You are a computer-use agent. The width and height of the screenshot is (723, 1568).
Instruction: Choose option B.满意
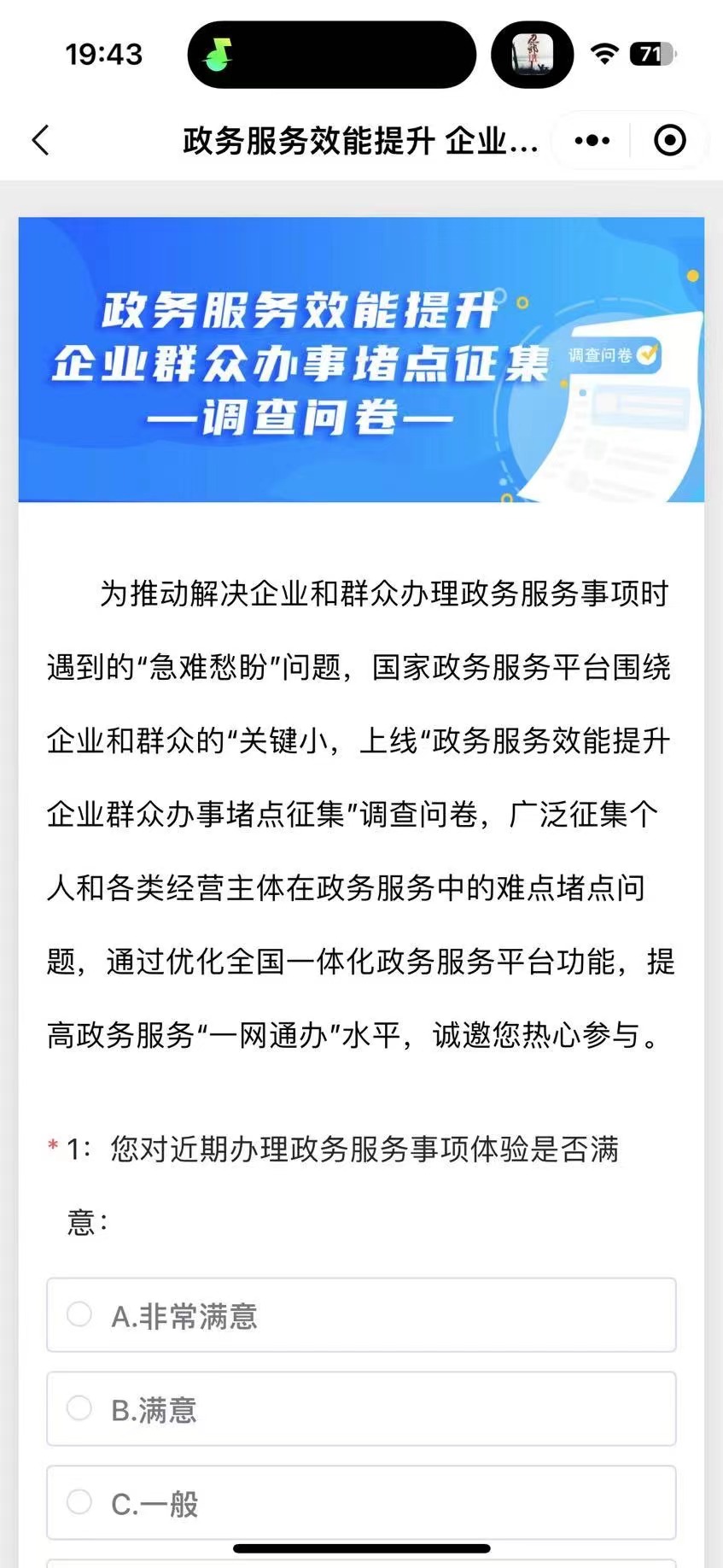pyautogui.click(x=361, y=1409)
